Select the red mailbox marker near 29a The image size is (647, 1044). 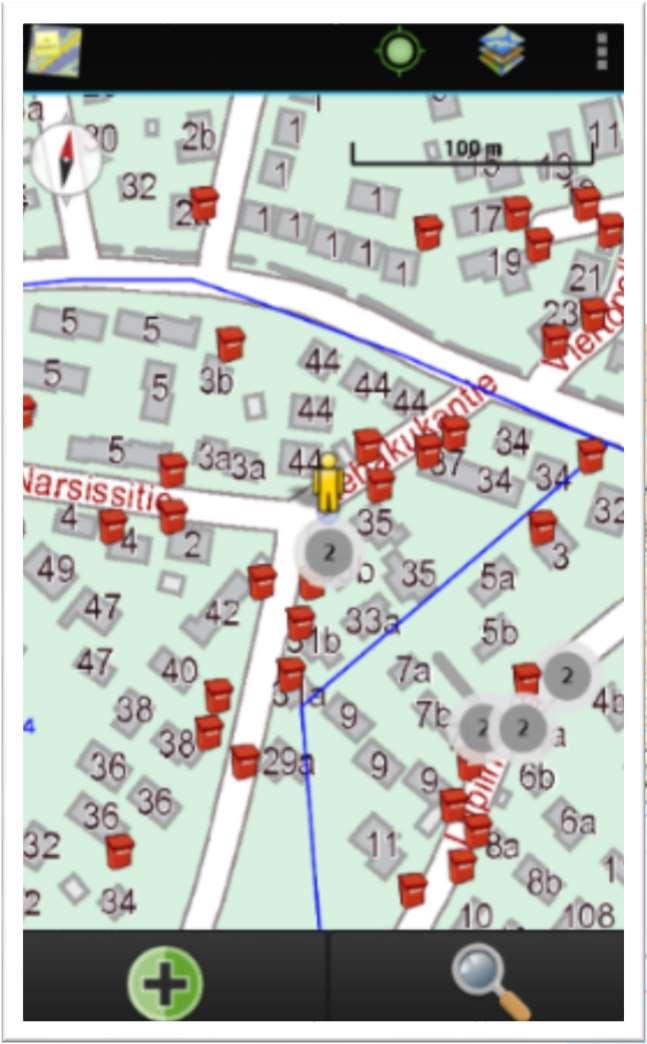click(x=244, y=760)
